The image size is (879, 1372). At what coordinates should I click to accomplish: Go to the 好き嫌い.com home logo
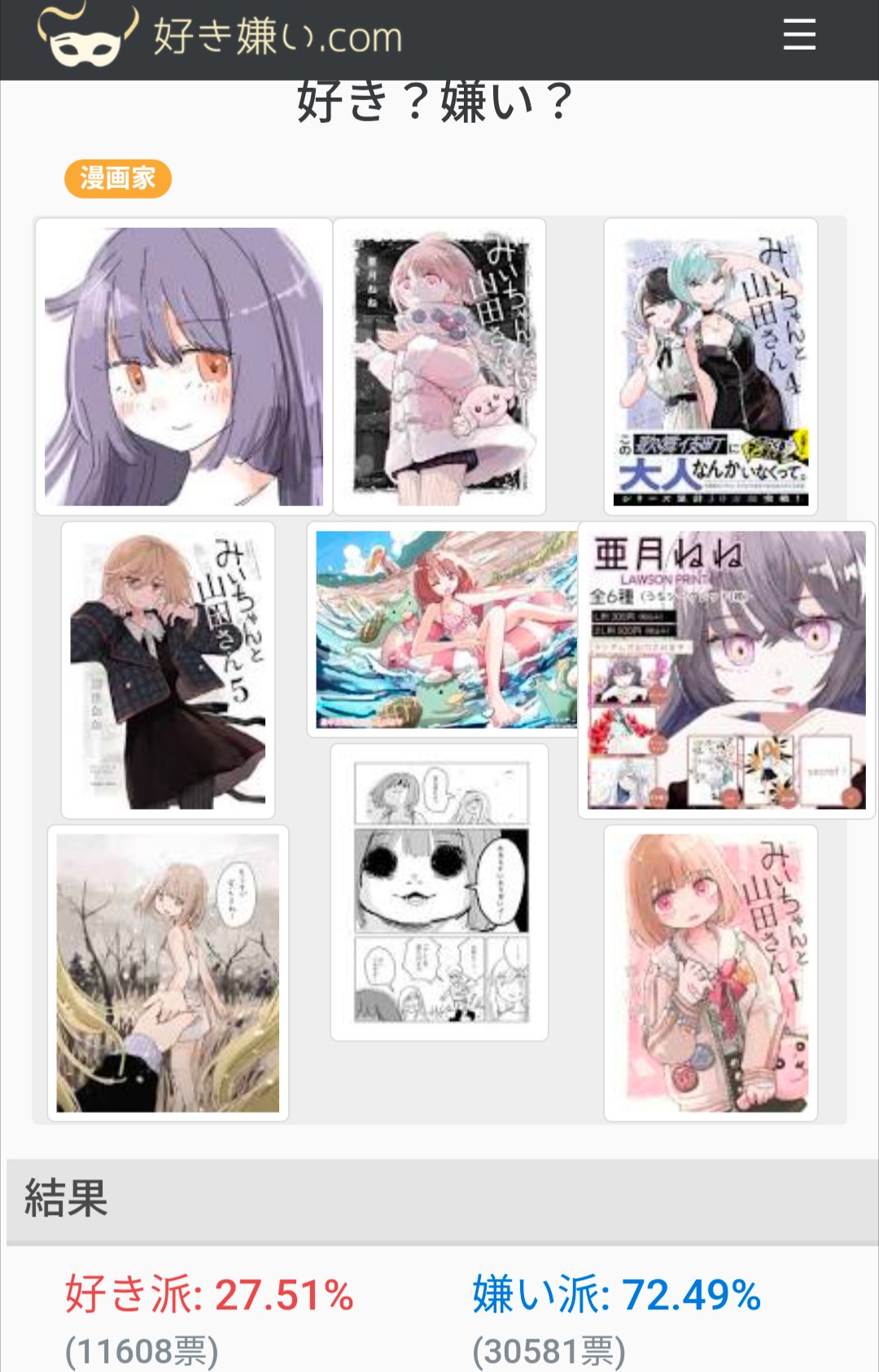(x=220, y=37)
